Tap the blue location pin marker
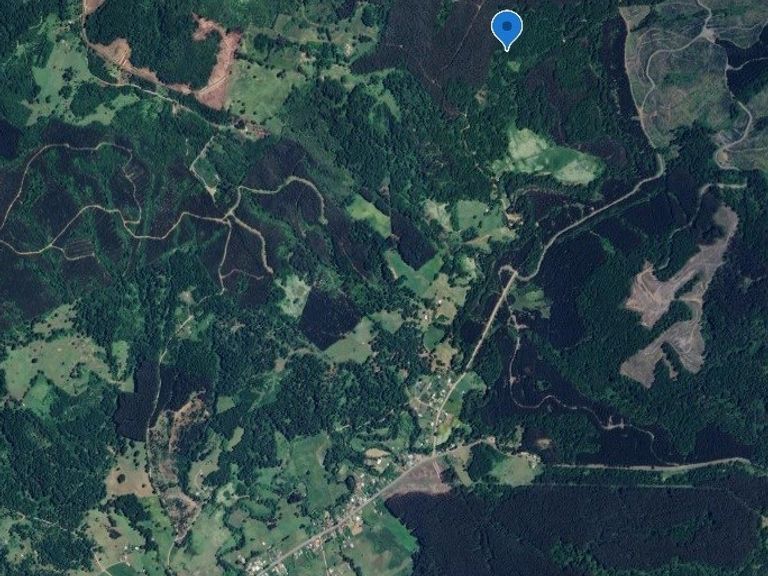 click(507, 27)
